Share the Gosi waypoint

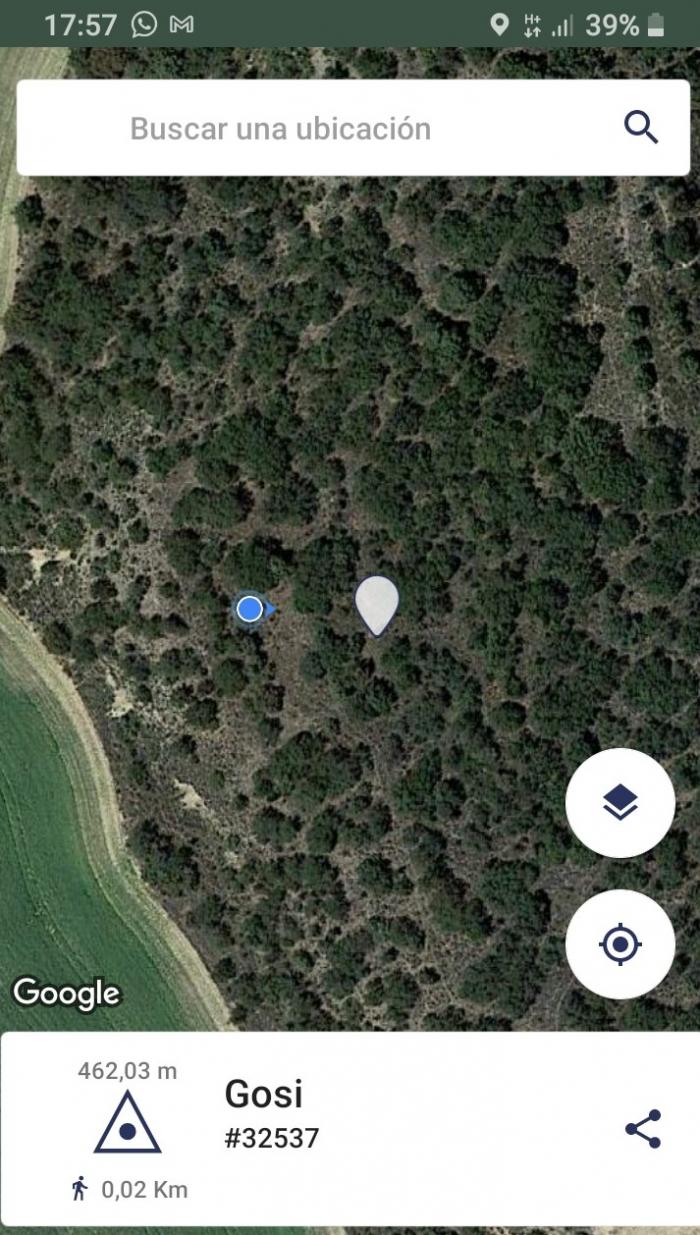pos(643,1129)
